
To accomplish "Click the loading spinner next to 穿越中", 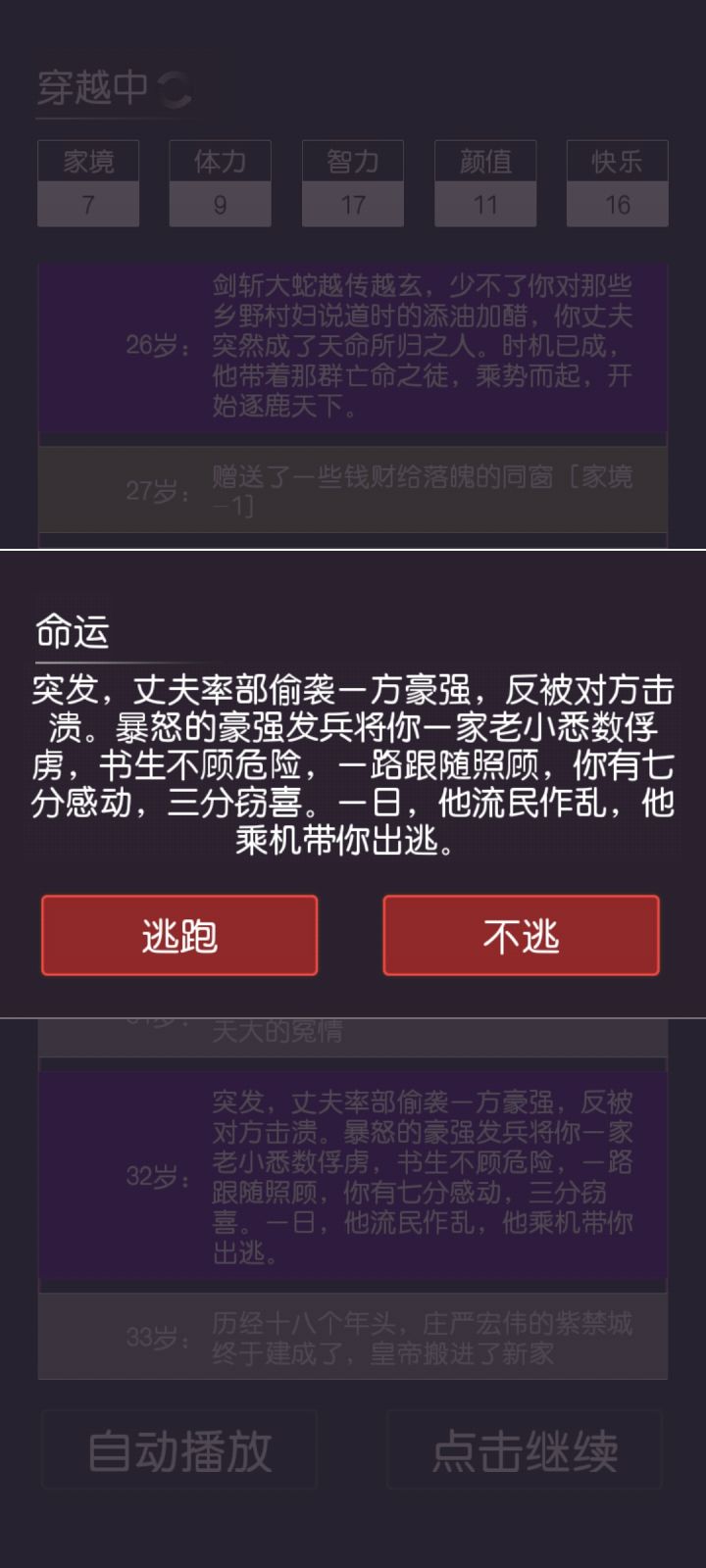I will 175,88.
